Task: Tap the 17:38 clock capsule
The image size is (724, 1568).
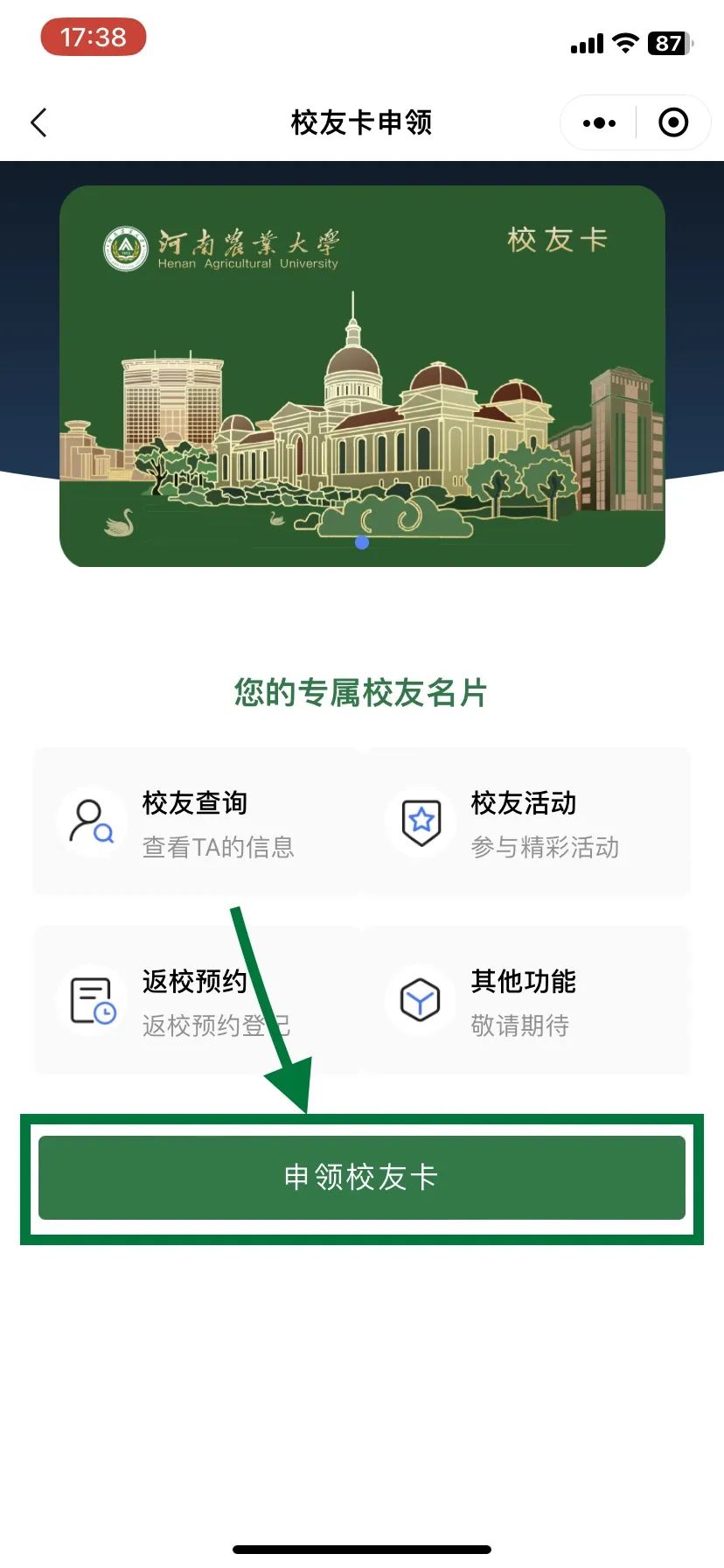Action: click(x=94, y=38)
